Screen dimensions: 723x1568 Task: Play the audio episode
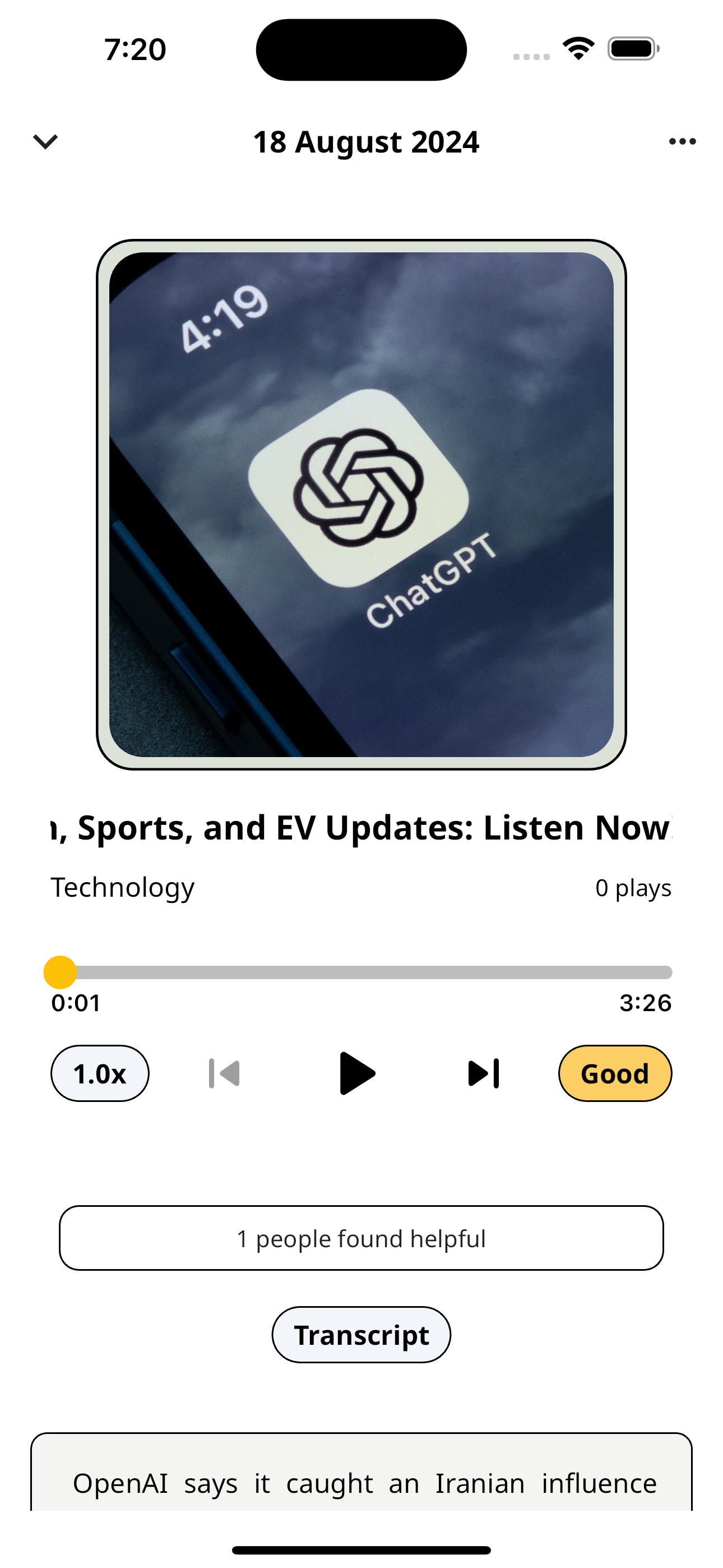pos(356,1074)
